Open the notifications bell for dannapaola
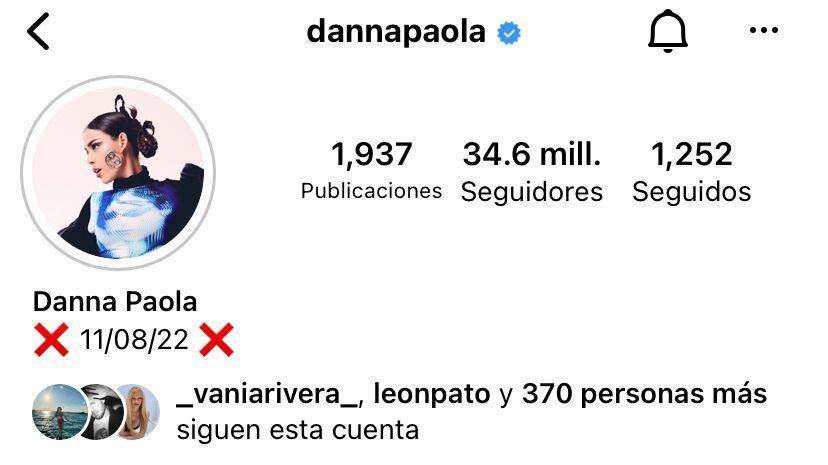The image size is (828, 465). (x=667, y=32)
